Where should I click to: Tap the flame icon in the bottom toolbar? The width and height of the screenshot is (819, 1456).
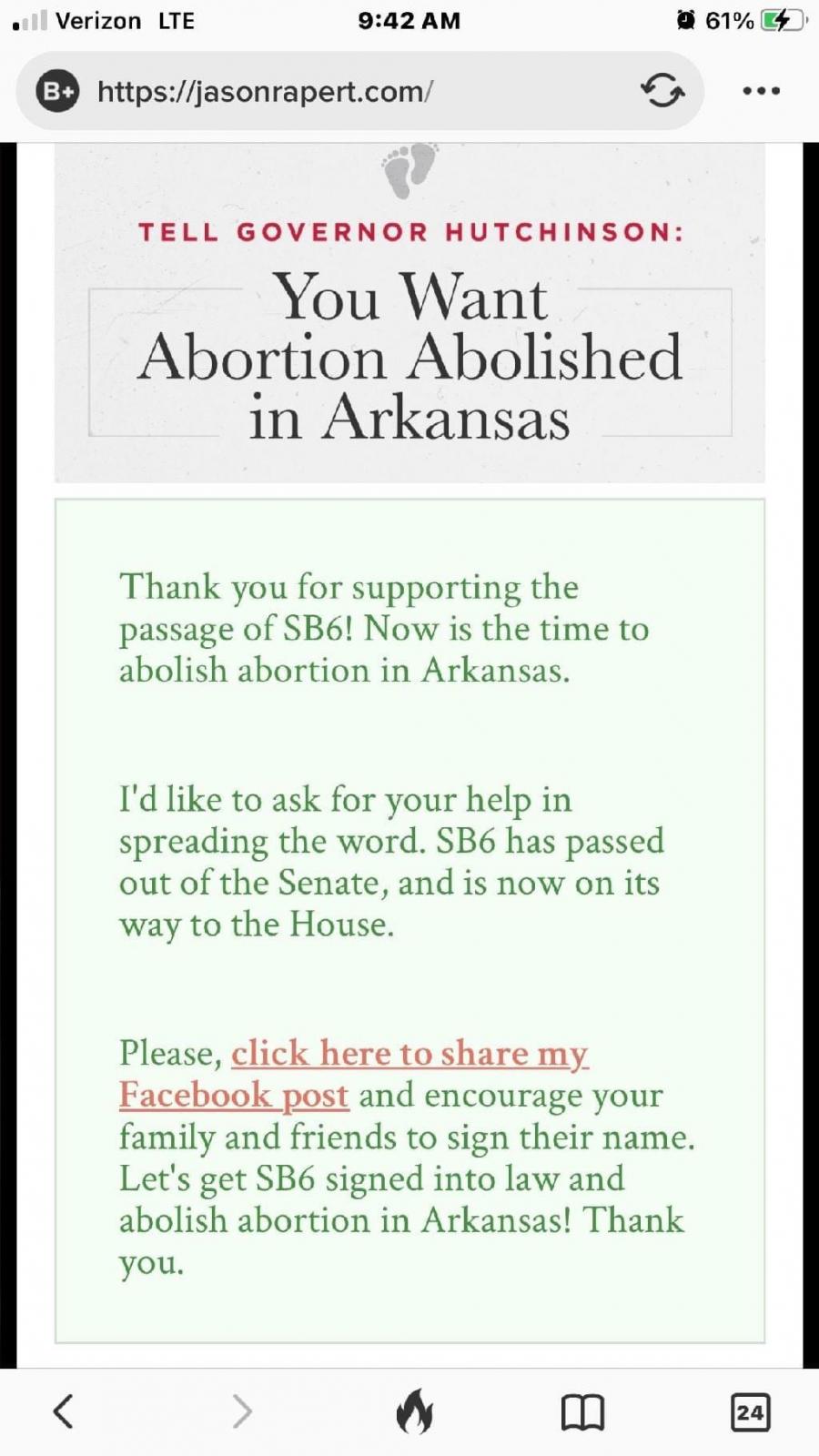click(x=414, y=1411)
